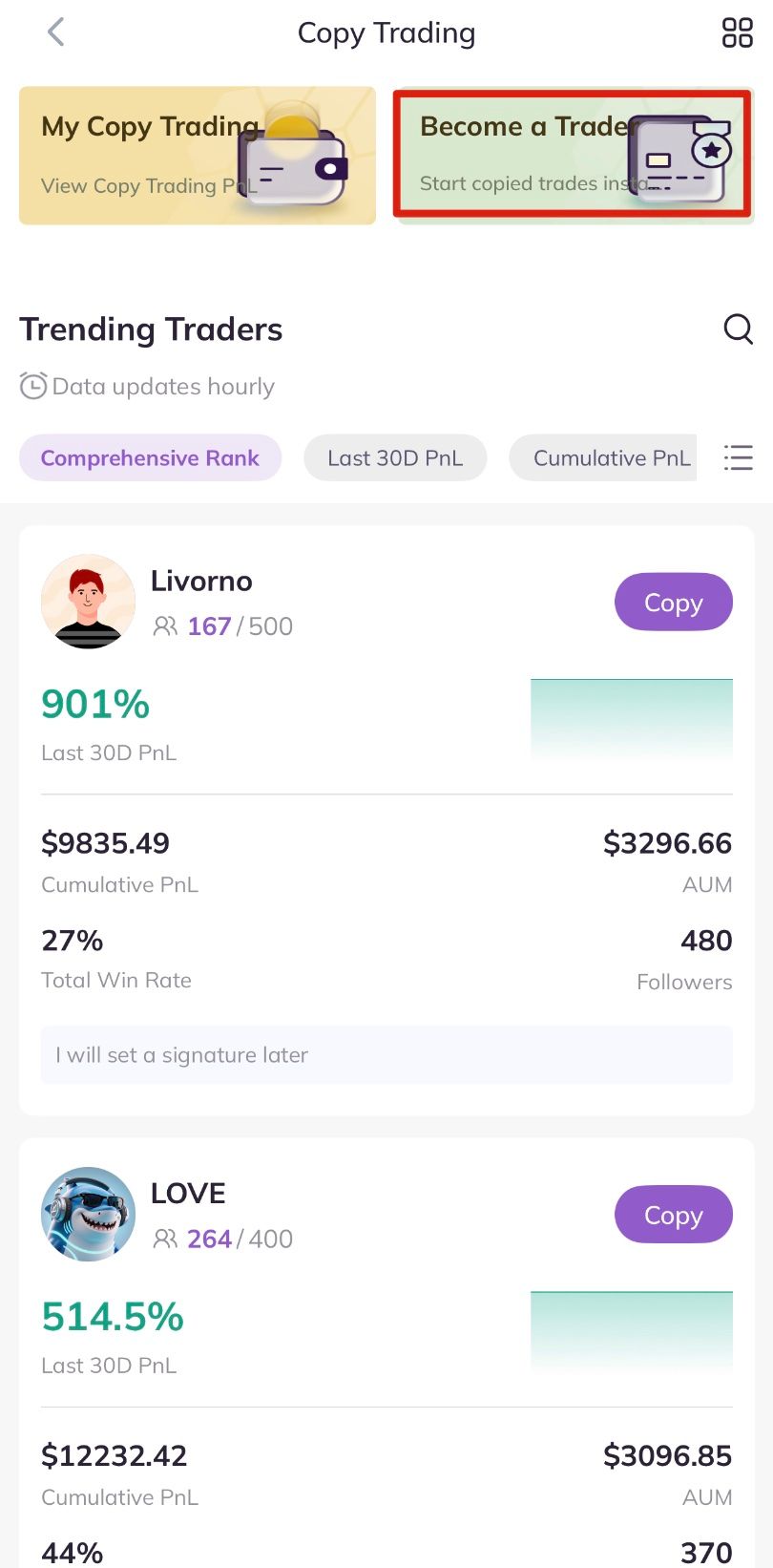Open Become a Trader card
This screenshot has width=773, height=1568.
(x=573, y=155)
